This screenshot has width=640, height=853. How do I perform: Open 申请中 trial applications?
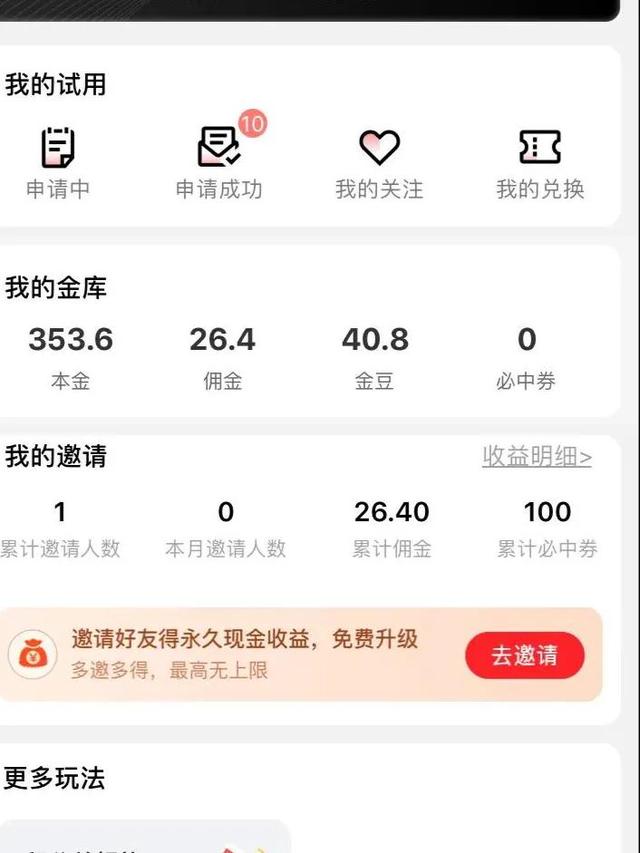coord(58,163)
